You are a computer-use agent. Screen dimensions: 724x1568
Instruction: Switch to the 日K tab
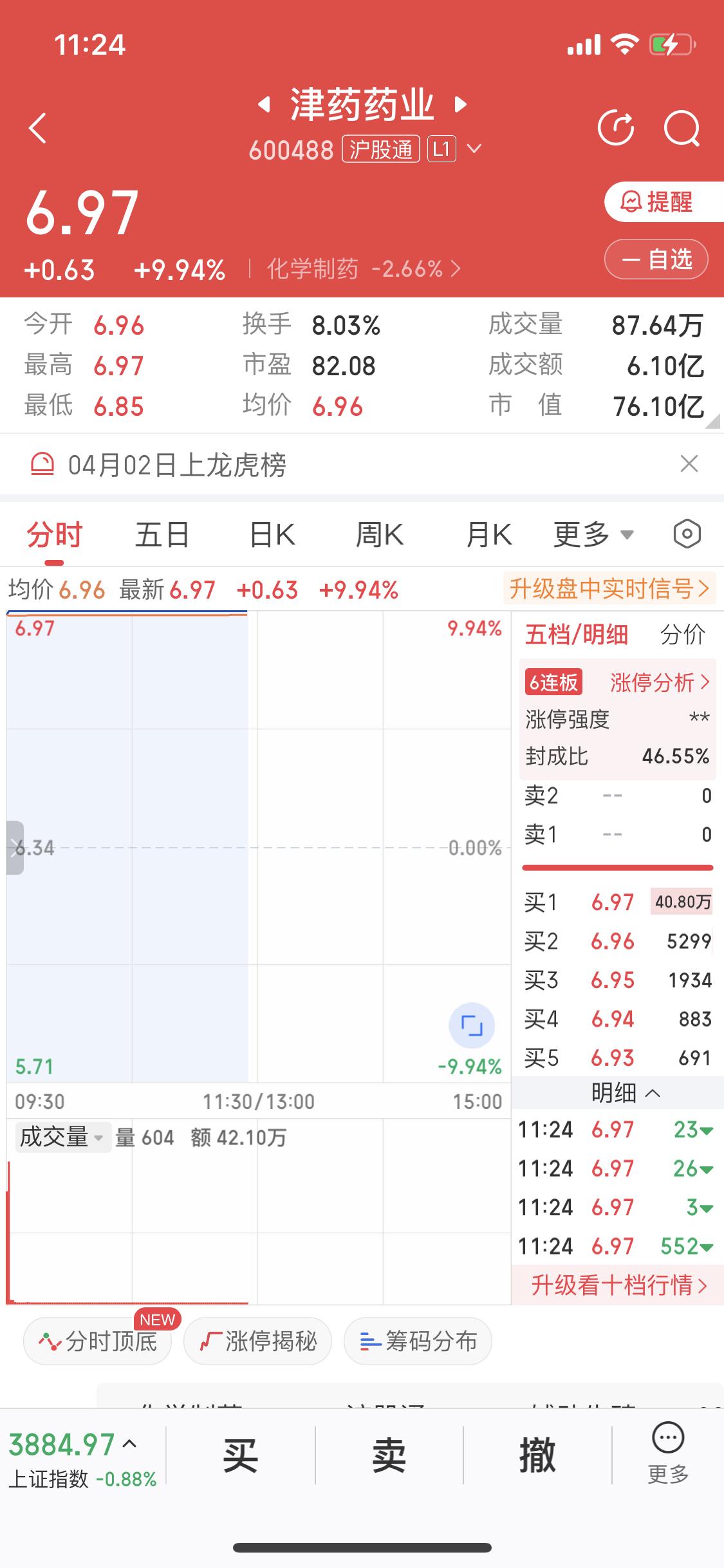click(x=271, y=534)
